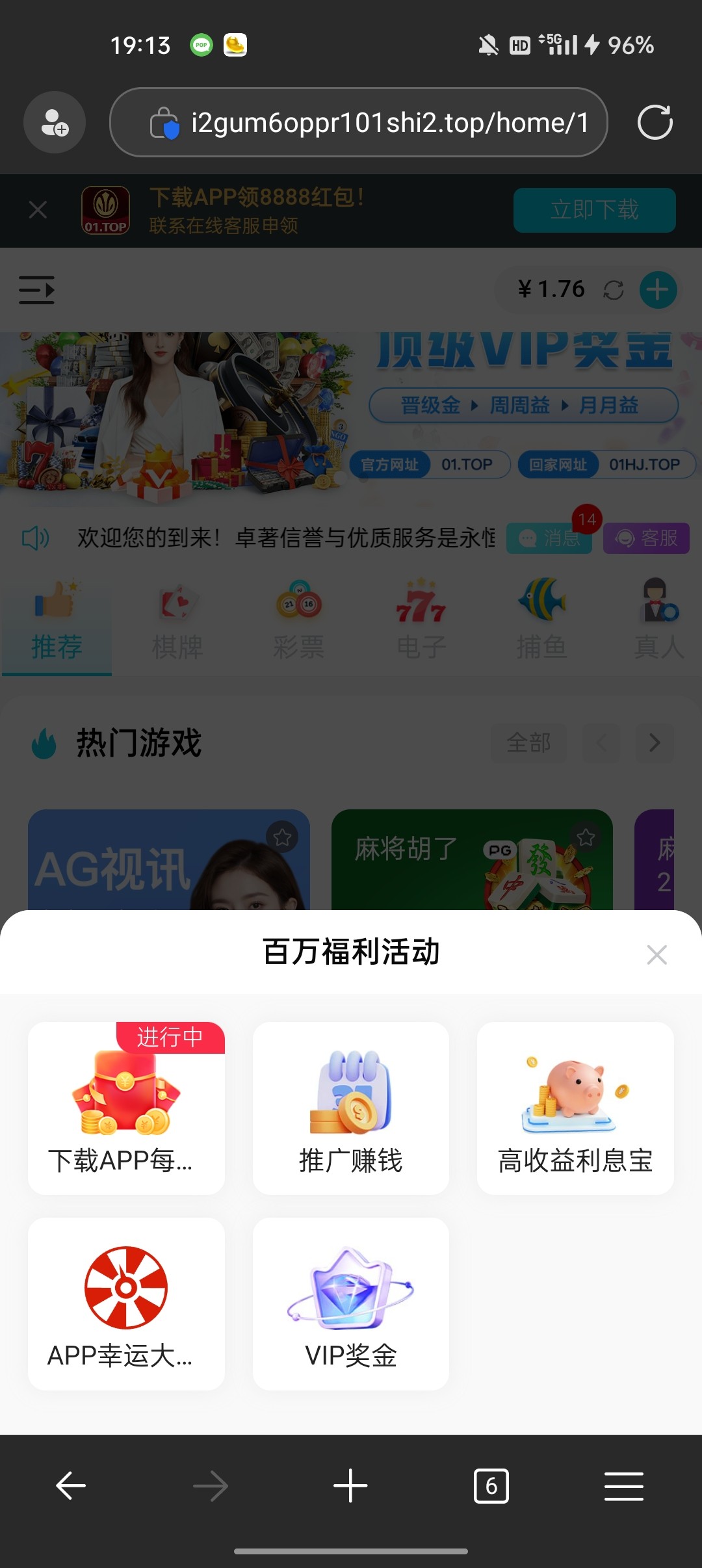Viewport: 702px width, 1568px height.
Task: Open the 高收益利息宝 activity card
Action: tap(575, 1108)
